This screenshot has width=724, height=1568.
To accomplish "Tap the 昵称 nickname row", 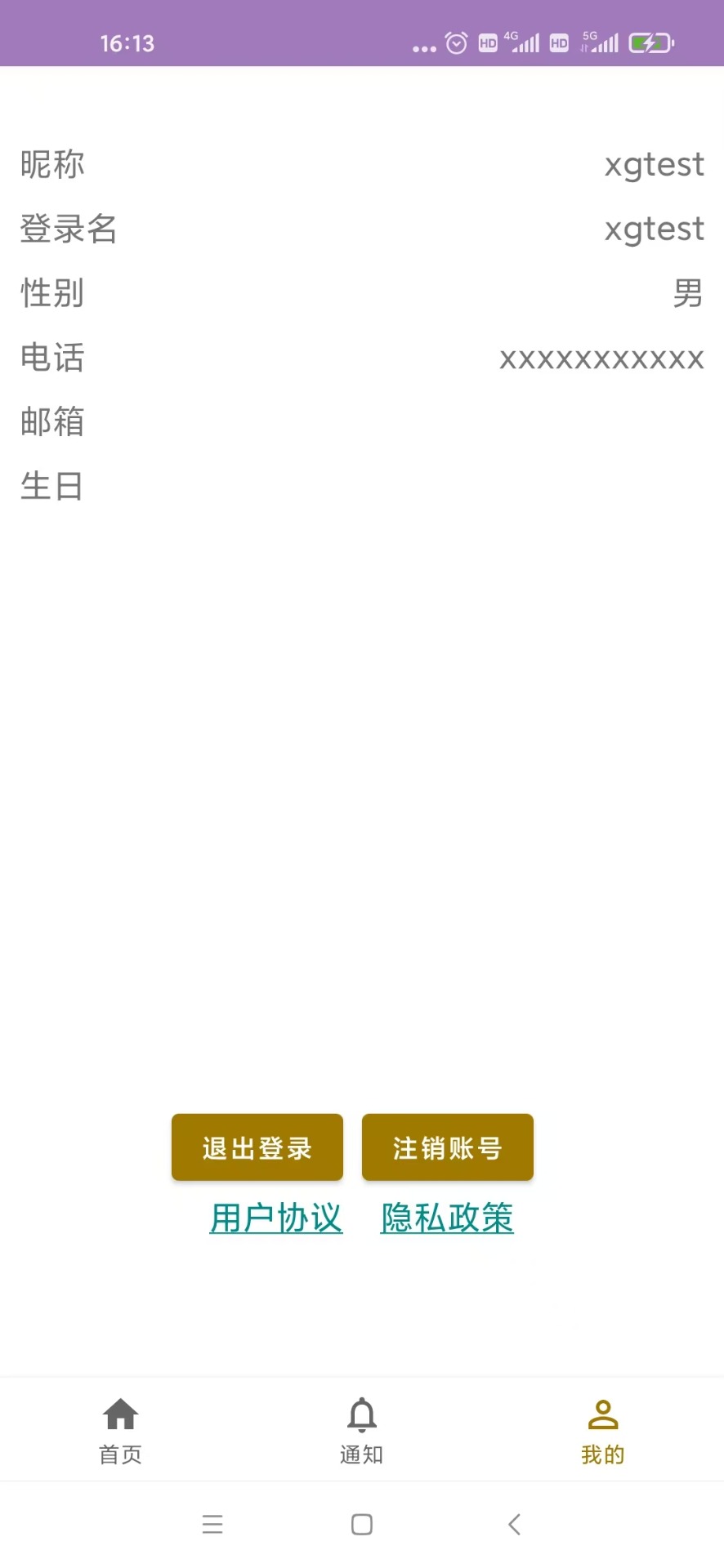I will (362, 163).
